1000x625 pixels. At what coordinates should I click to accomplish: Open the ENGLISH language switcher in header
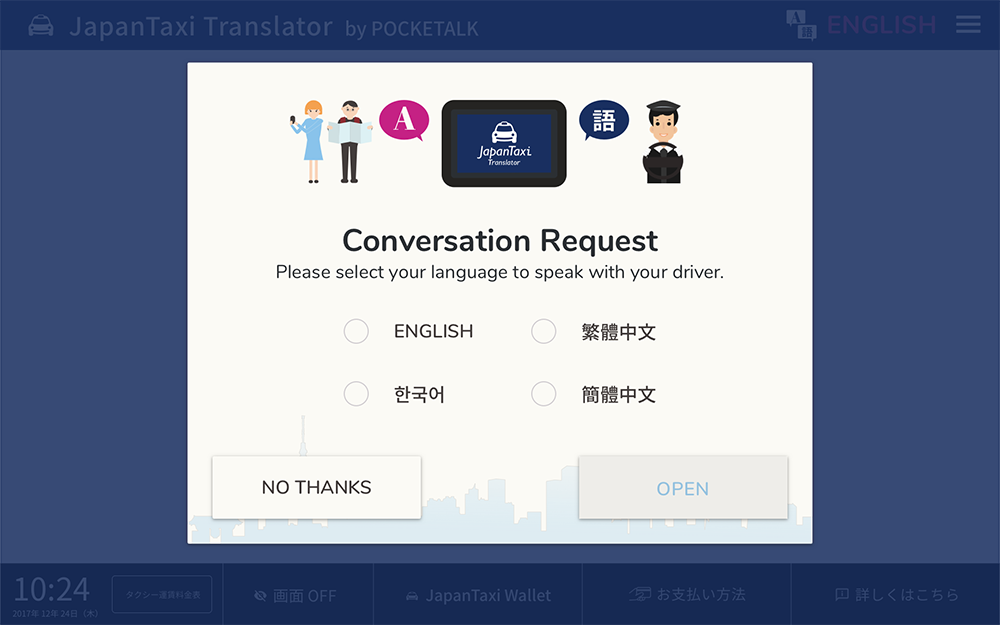tap(862, 25)
